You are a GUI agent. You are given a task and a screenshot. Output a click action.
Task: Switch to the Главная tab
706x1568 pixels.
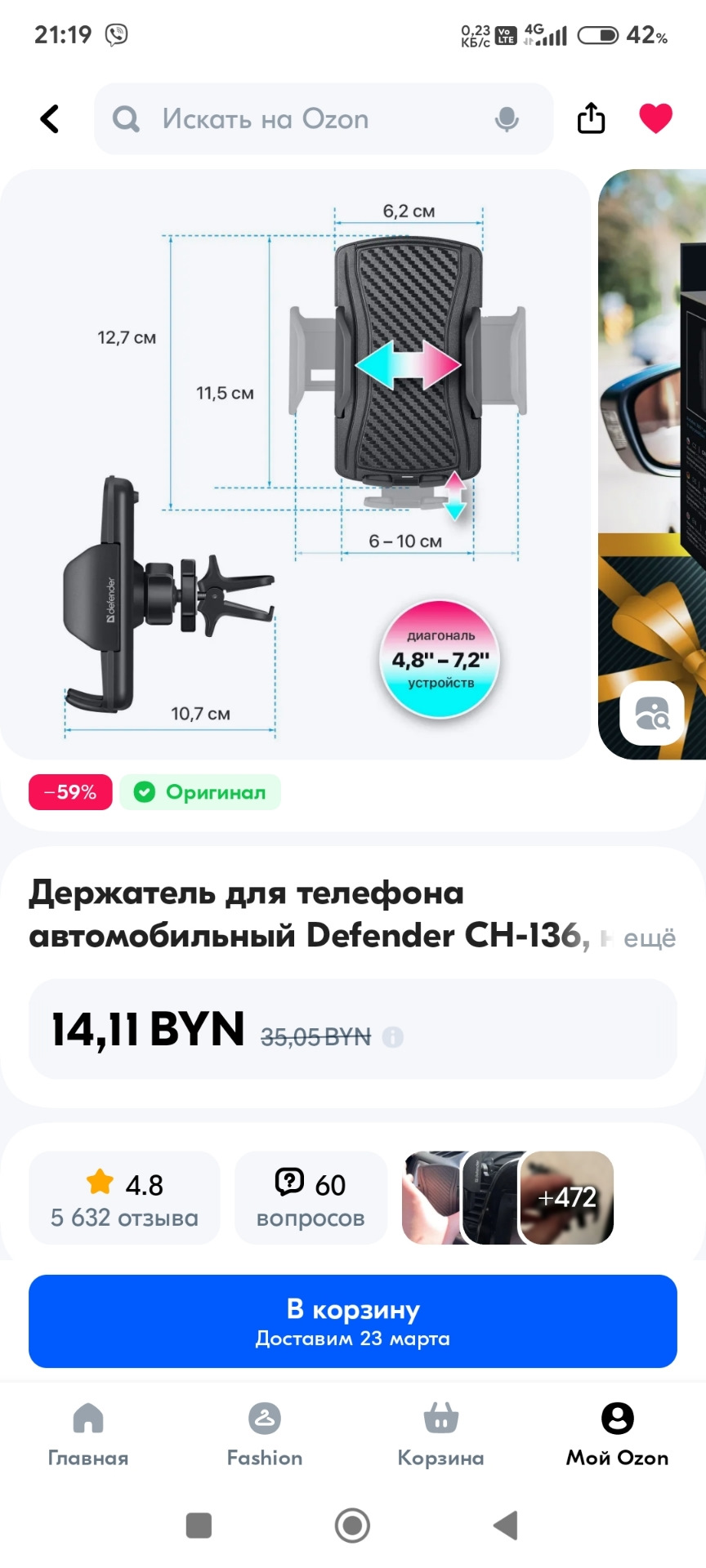pyautogui.click(x=88, y=1434)
